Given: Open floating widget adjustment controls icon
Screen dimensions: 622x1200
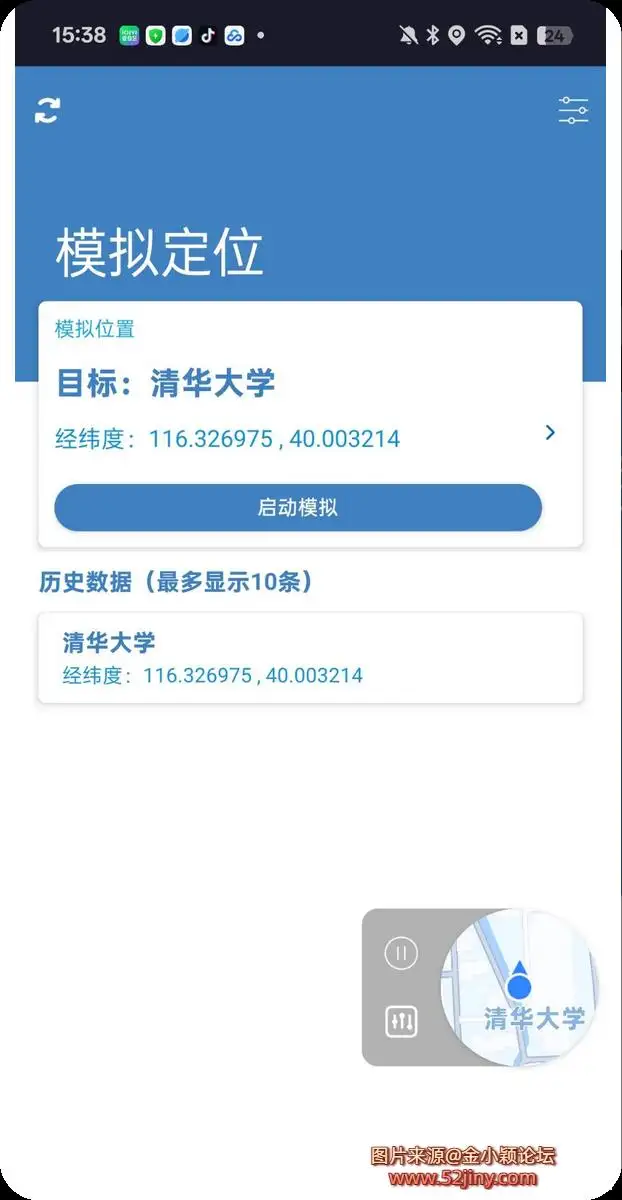Looking at the screenshot, I should 401,1021.
